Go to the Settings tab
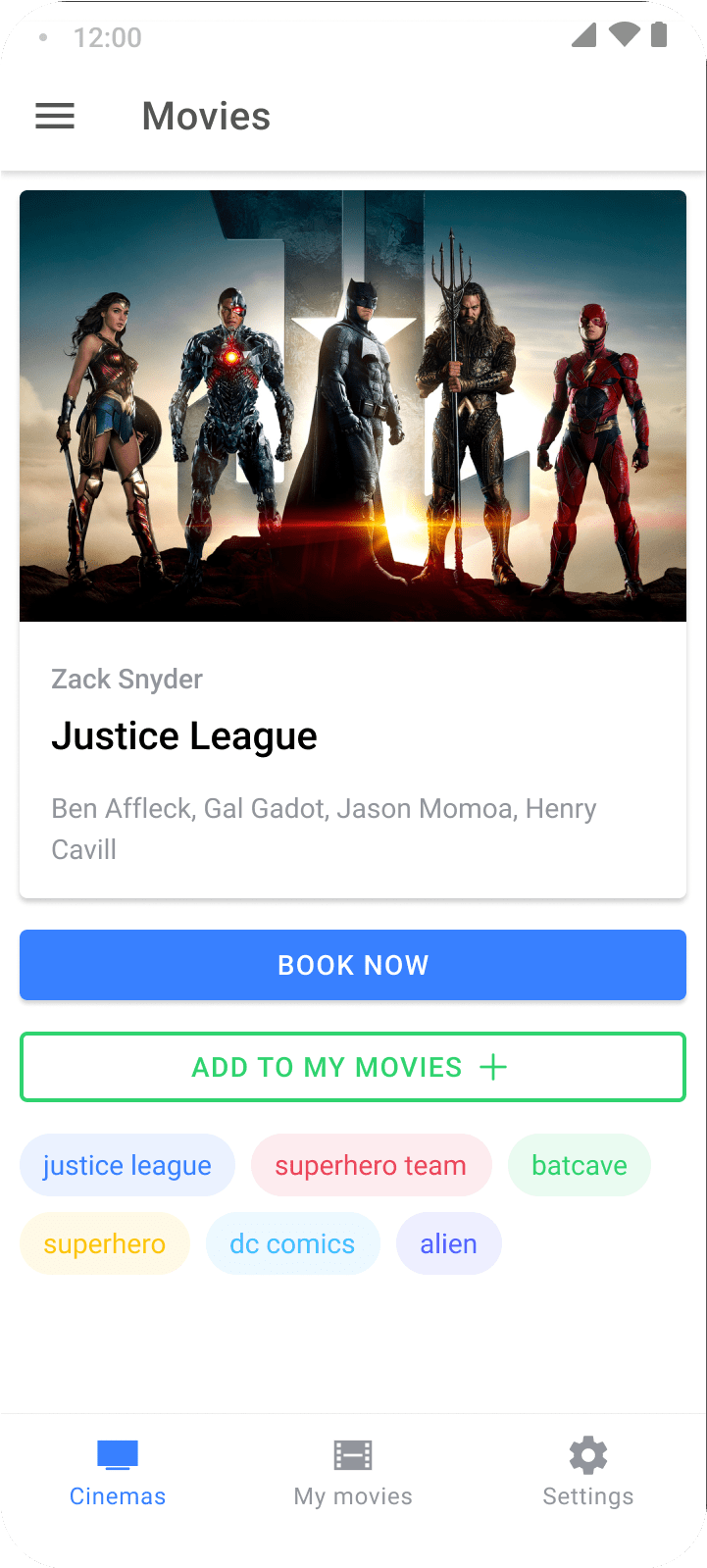 [588, 1473]
